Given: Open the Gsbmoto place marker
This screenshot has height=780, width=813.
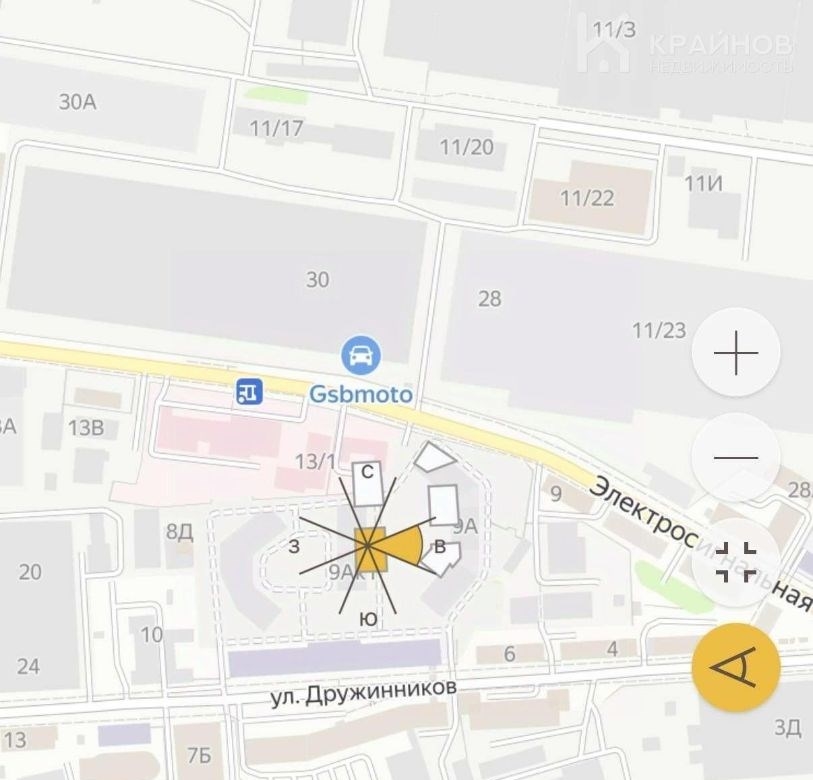Looking at the screenshot, I should point(360,355).
